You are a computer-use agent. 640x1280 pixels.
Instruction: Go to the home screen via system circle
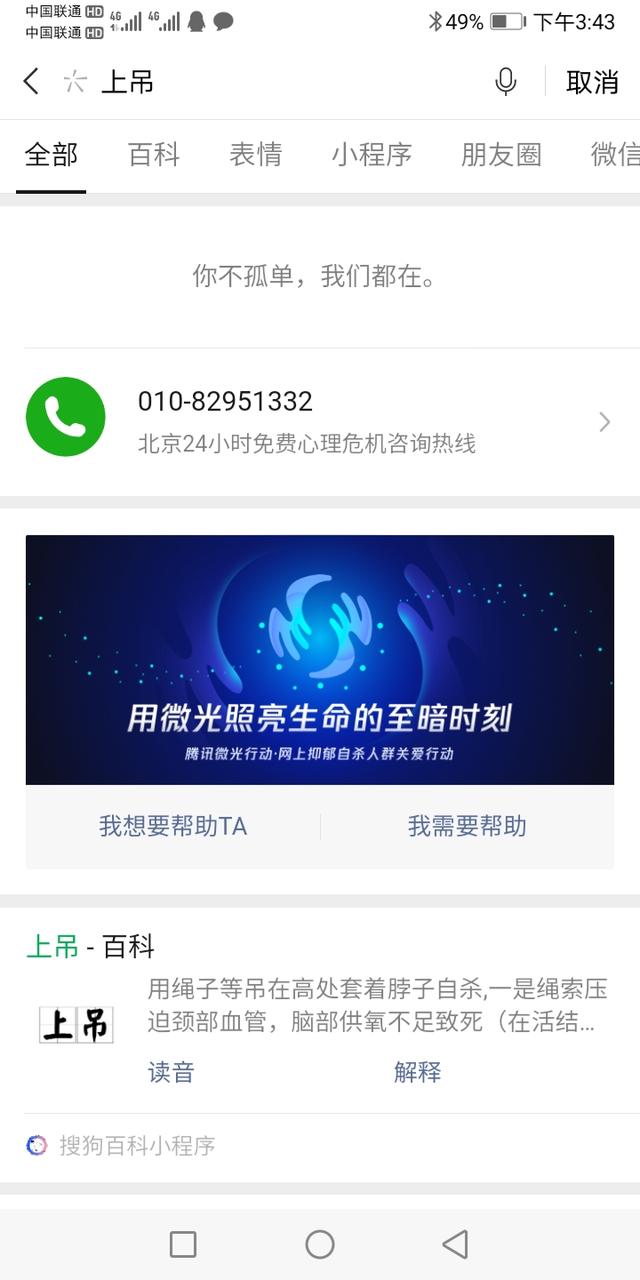point(320,1244)
